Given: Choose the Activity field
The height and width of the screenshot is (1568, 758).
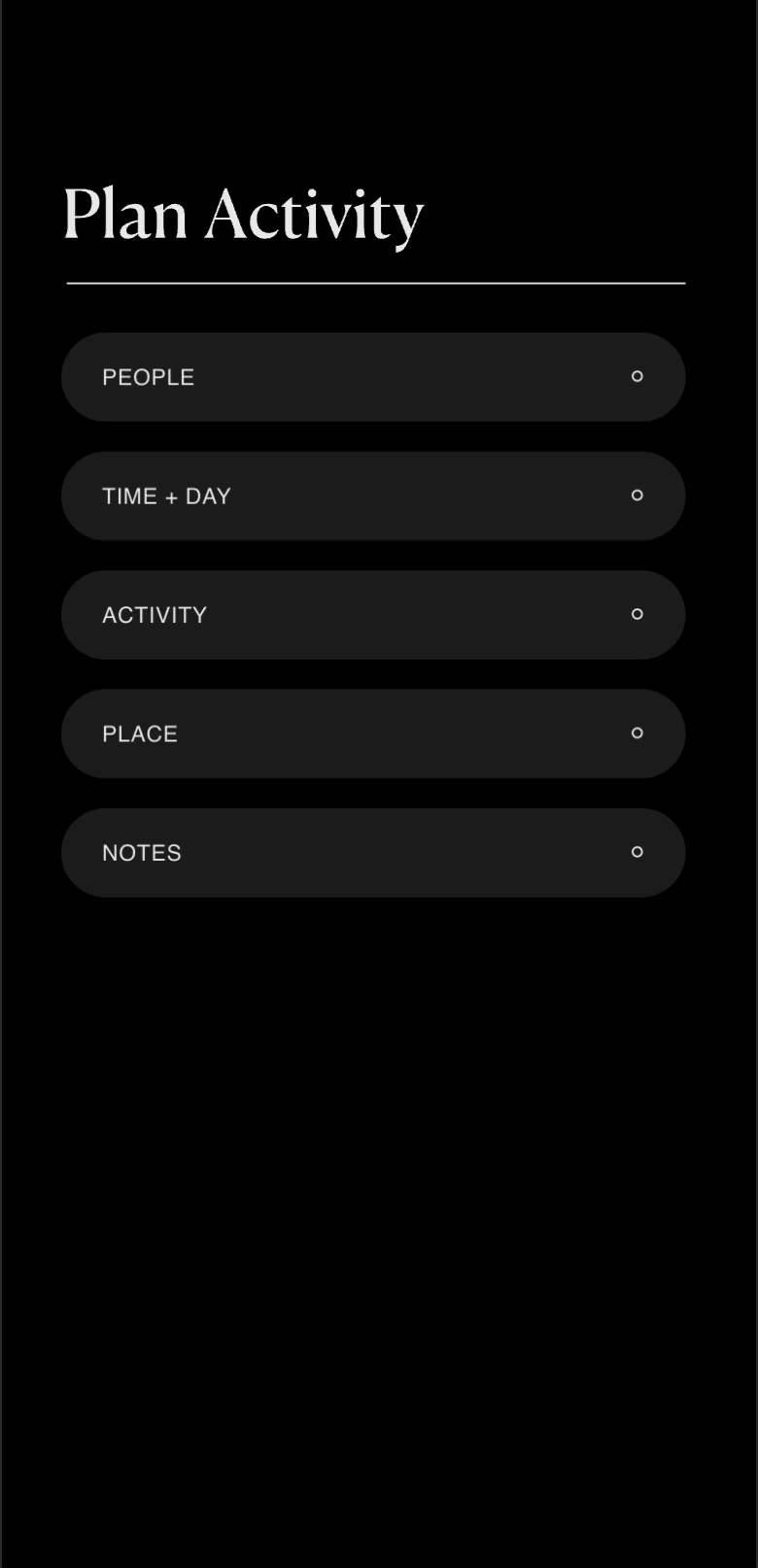Looking at the screenshot, I should tap(373, 615).
